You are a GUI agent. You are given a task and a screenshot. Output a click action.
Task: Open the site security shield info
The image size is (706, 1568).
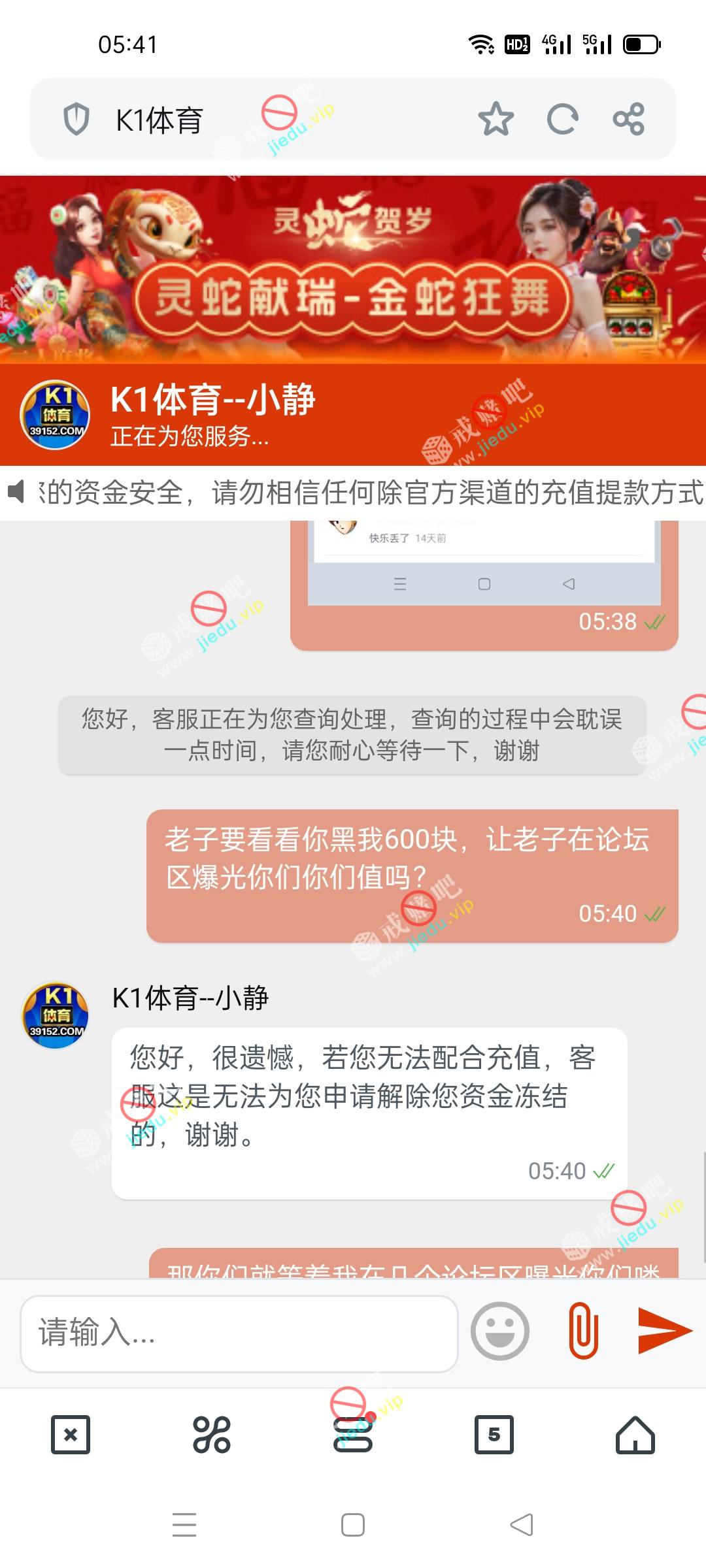tap(76, 120)
